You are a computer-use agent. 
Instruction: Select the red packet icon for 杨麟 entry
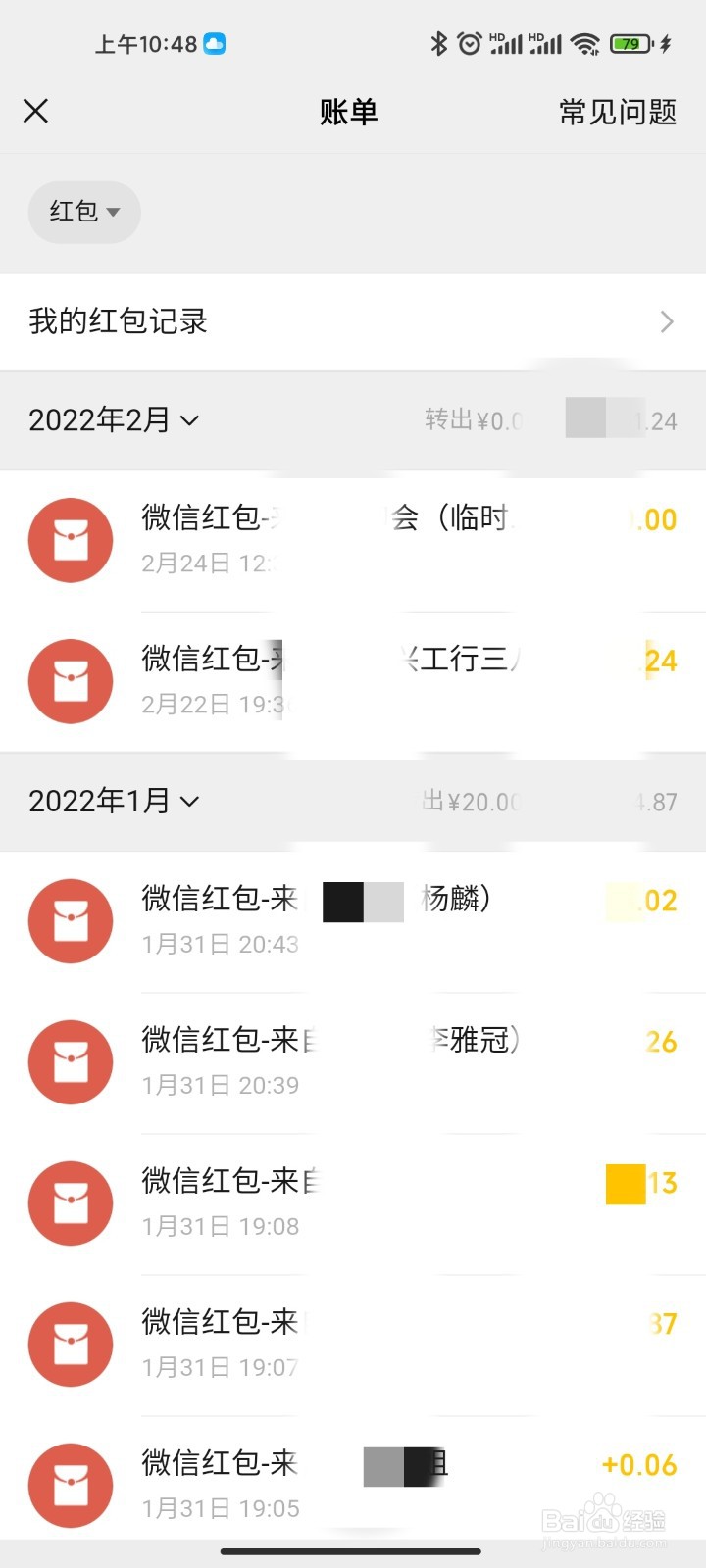pyautogui.click(x=71, y=920)
